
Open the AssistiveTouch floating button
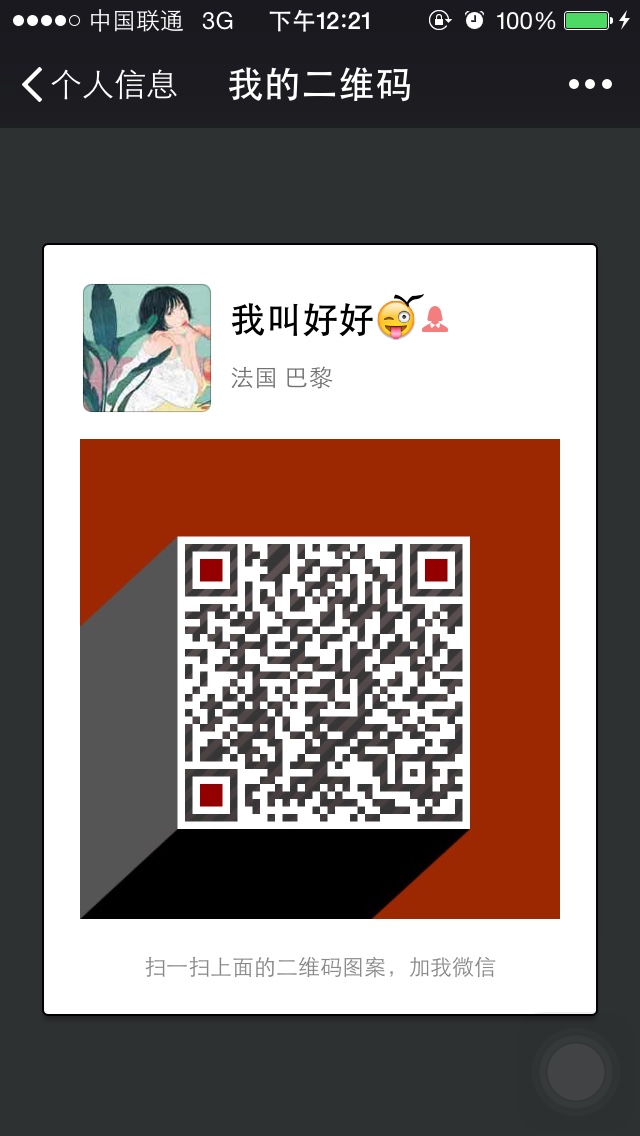[576, 1072]
